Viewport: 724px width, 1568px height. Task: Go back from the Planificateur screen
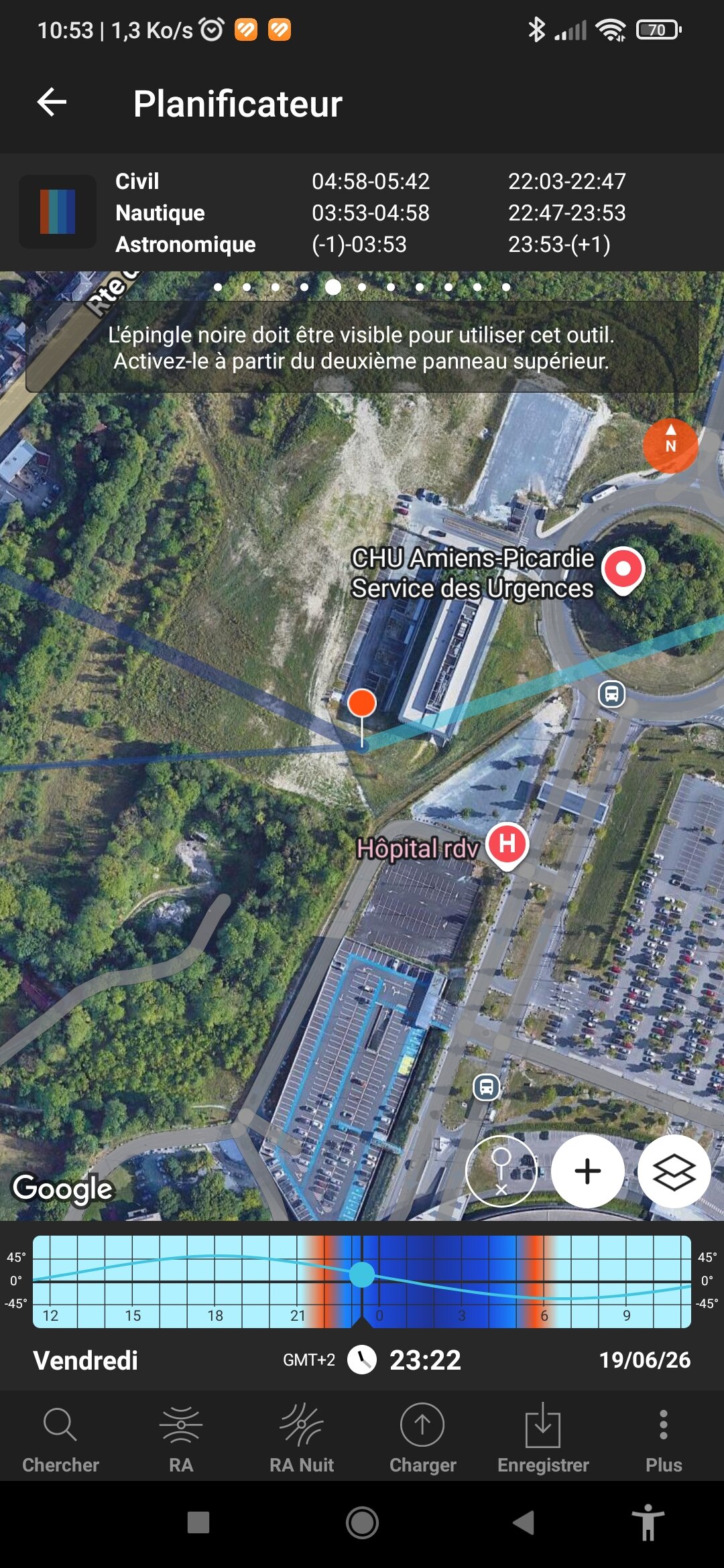click(x=52, y=103)
